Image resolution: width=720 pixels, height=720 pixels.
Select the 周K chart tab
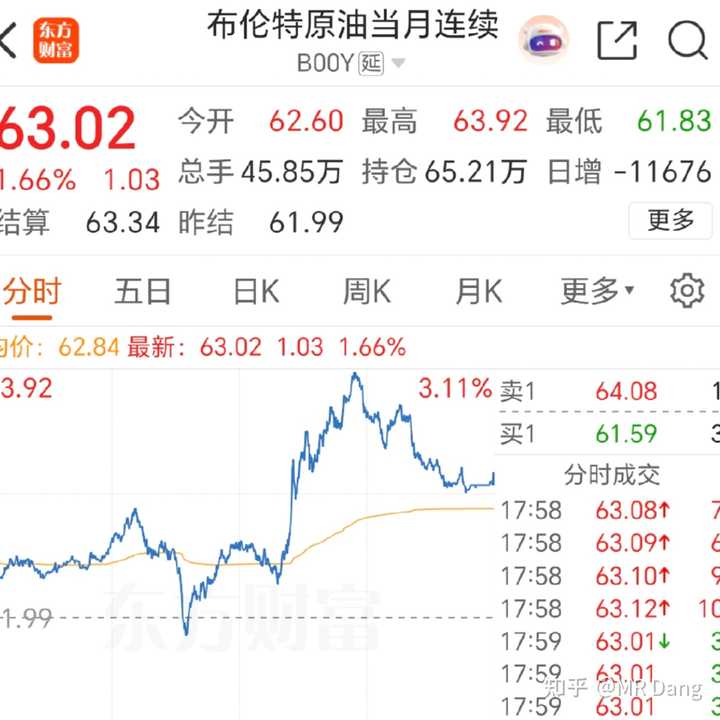pyautogui.click(x=366, y=291)
